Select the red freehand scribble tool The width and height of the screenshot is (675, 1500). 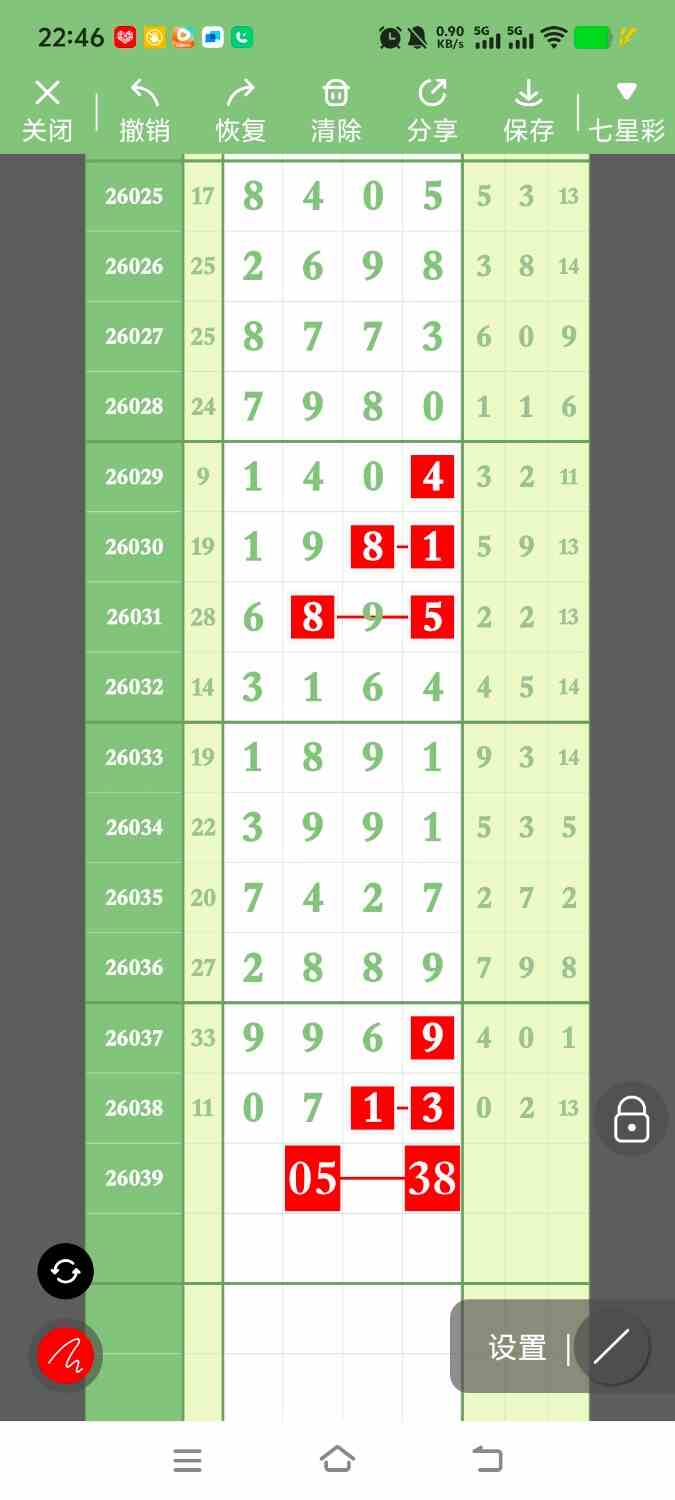point(65,1355)
